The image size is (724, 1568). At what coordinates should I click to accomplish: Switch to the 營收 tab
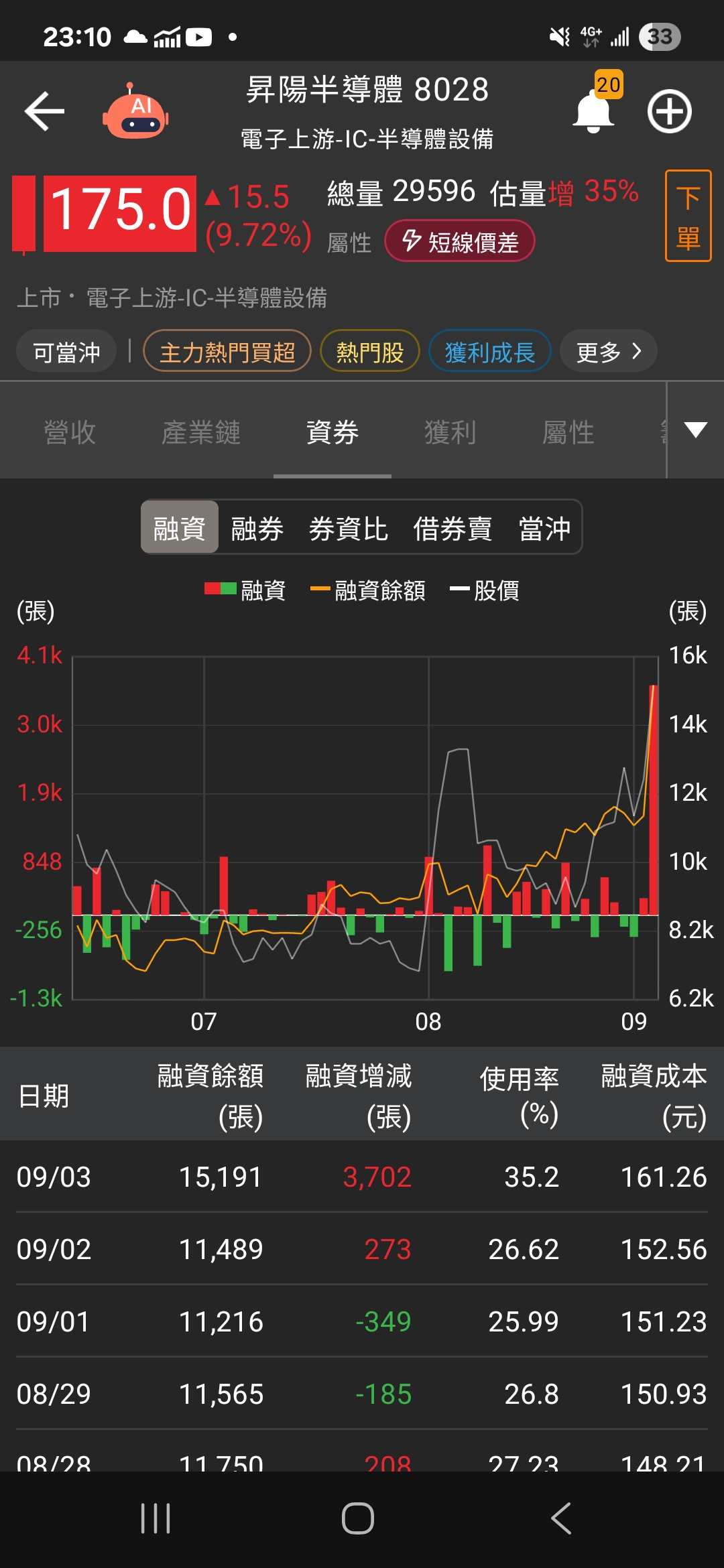[70, 432]
